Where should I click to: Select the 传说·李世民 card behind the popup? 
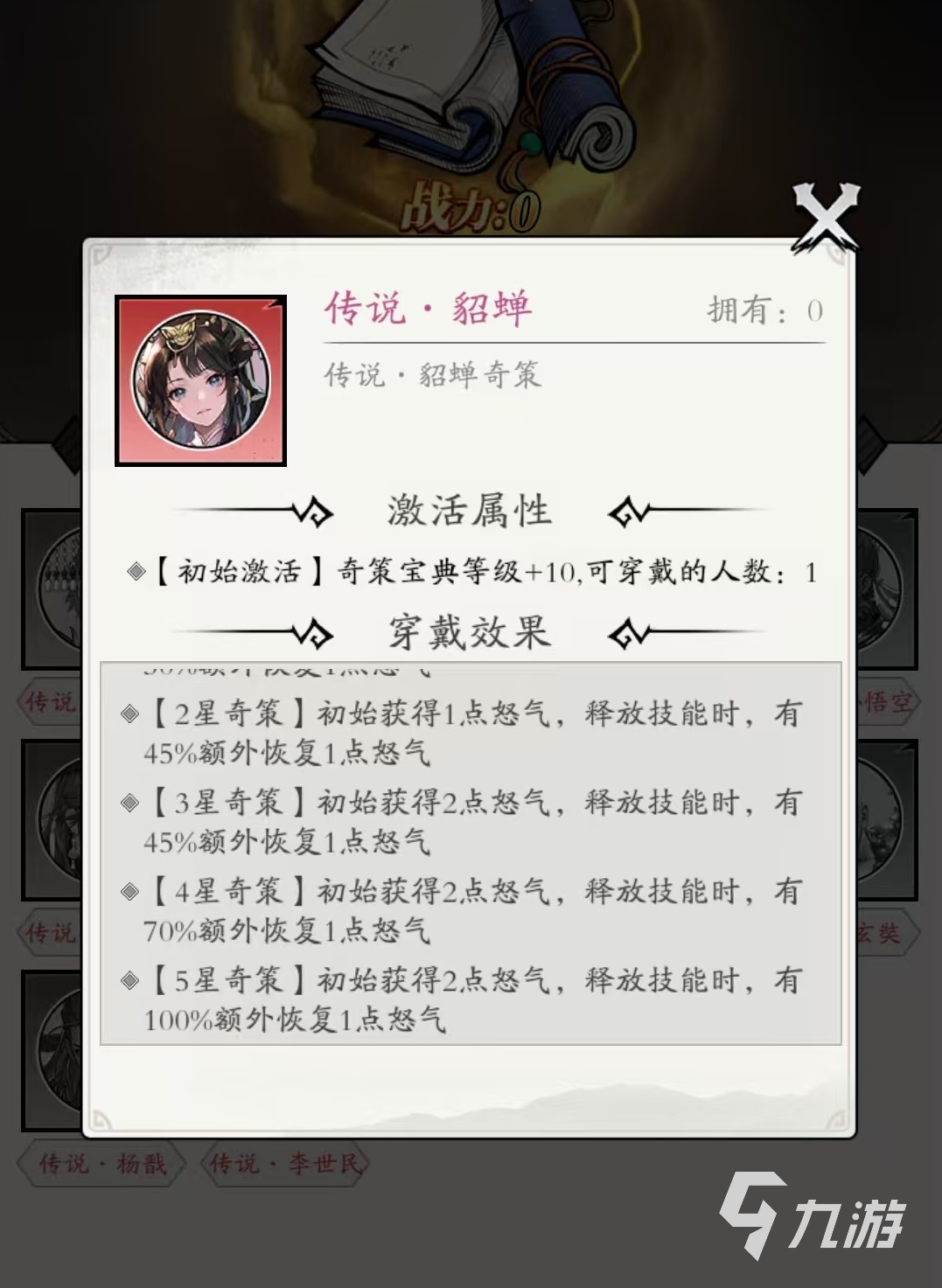click(286, 1164)
